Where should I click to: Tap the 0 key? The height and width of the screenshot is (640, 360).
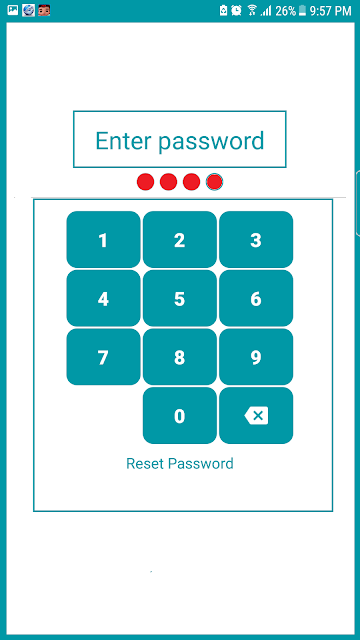[x=180, y=416]
